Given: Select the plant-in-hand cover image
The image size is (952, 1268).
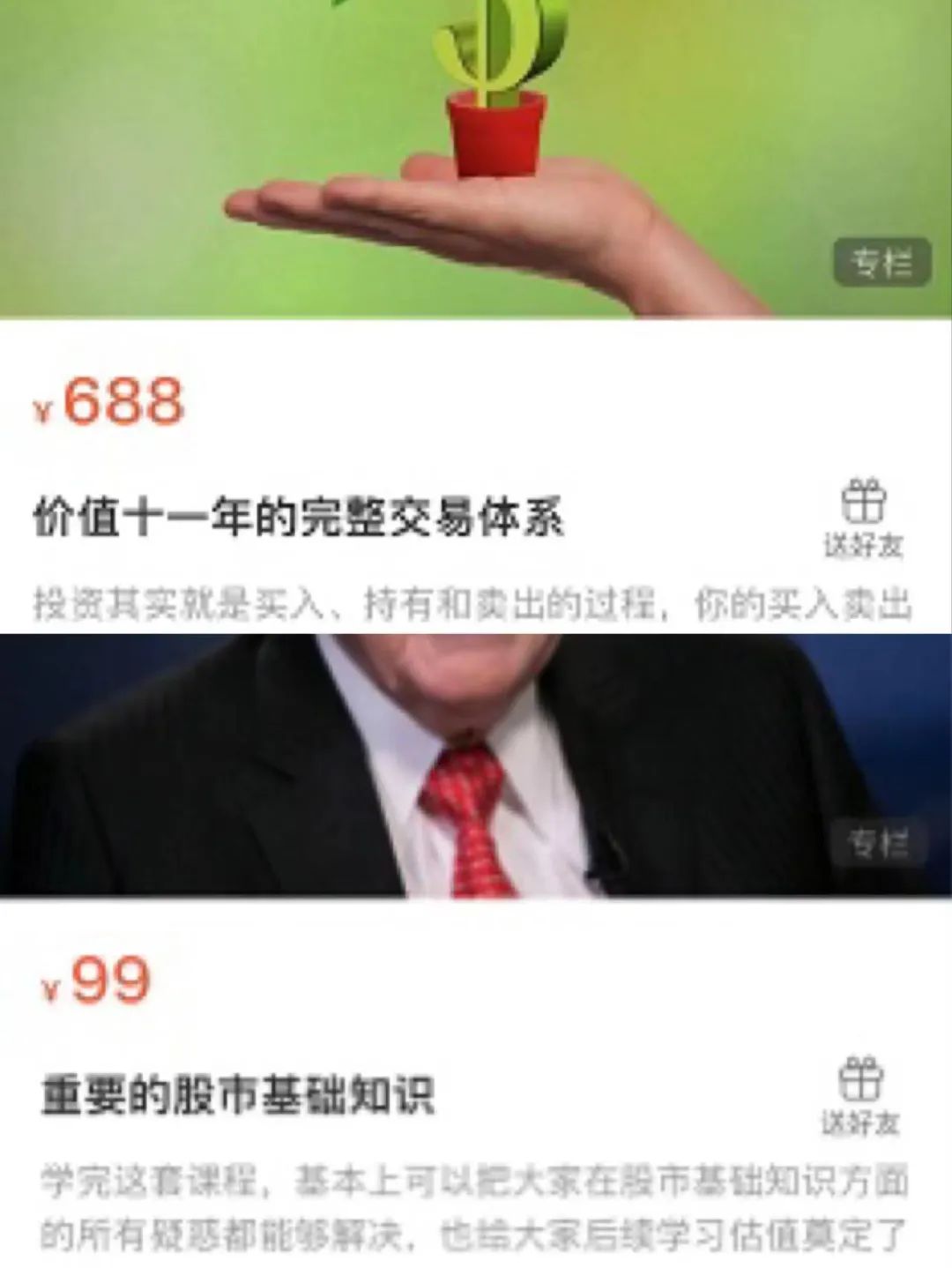Looking at the screenshot, I should pos(476,159).
